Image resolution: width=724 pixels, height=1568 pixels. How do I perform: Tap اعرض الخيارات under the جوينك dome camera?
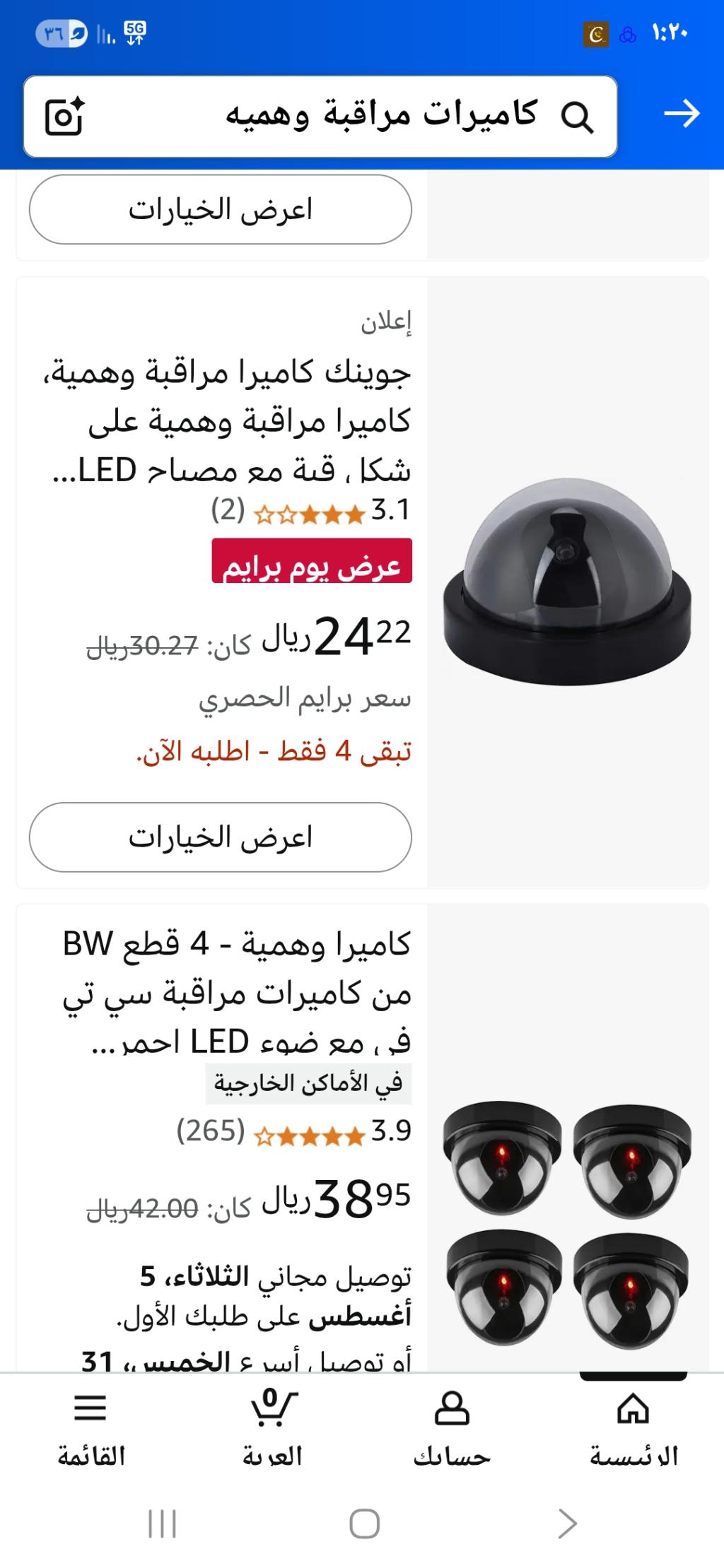(x=220, y=837)
